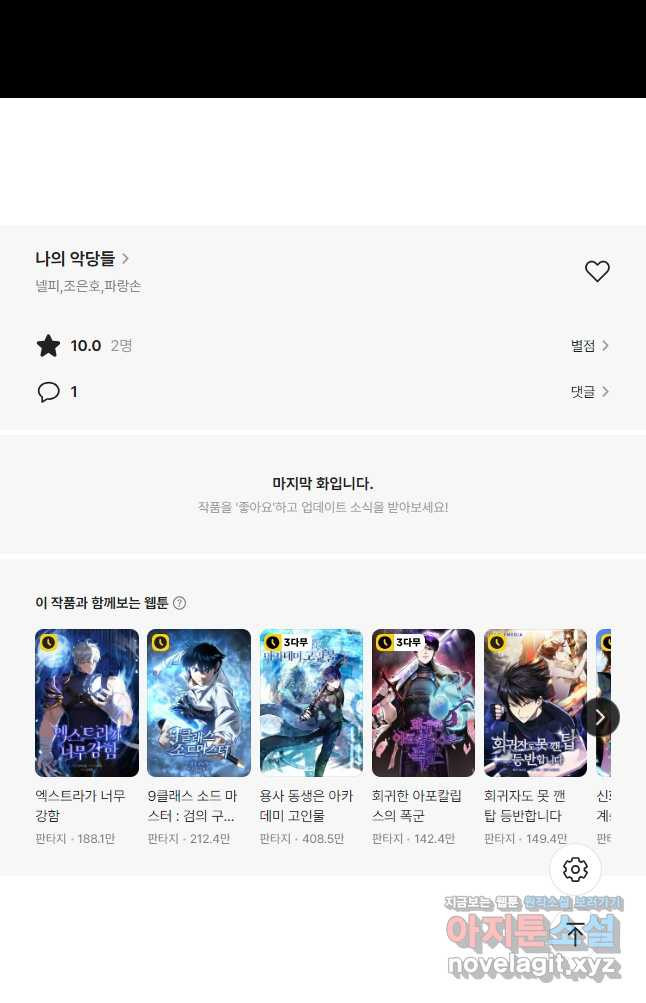Open the 댓글 comments section
This screenshot has width=646, height=1003.
[589, 392]
